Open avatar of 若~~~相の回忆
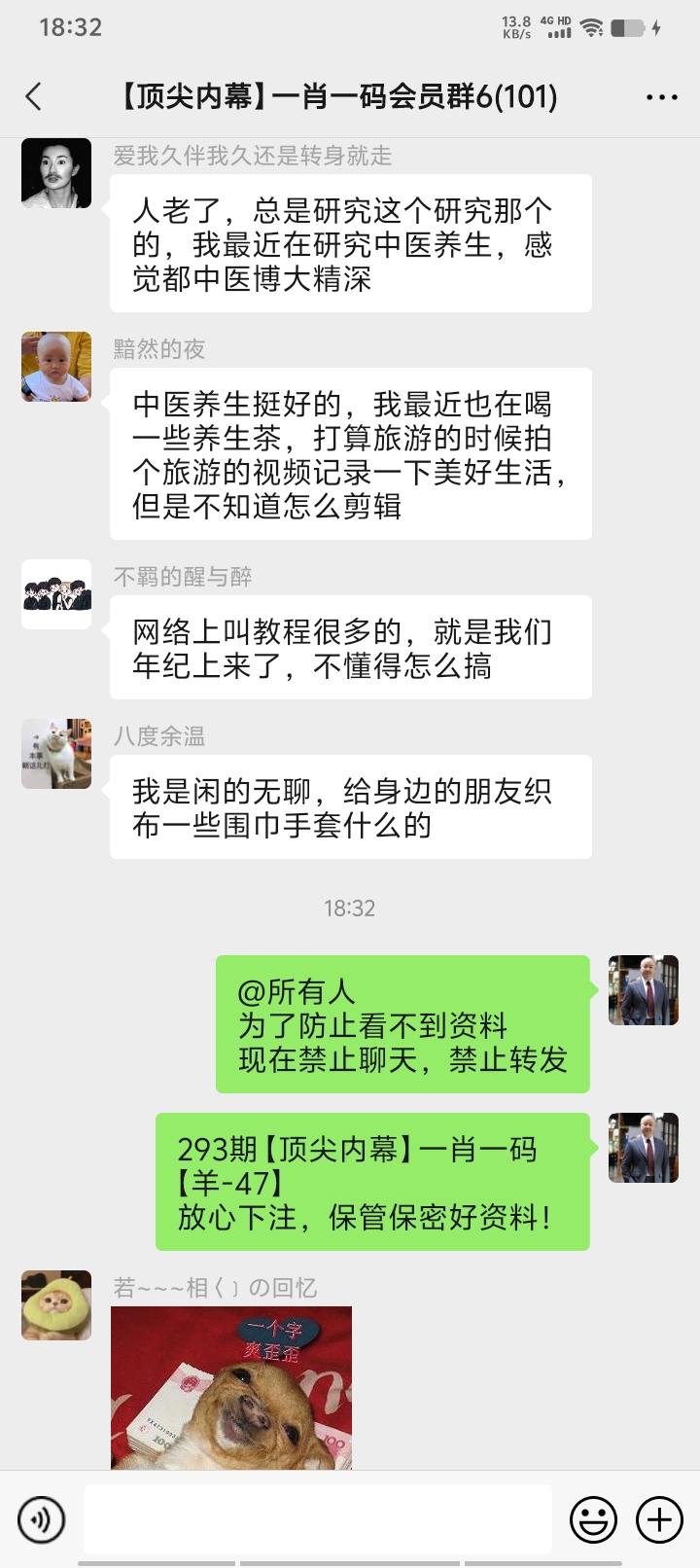This screenshot has height=1568, width=700. pos(56,1305)
